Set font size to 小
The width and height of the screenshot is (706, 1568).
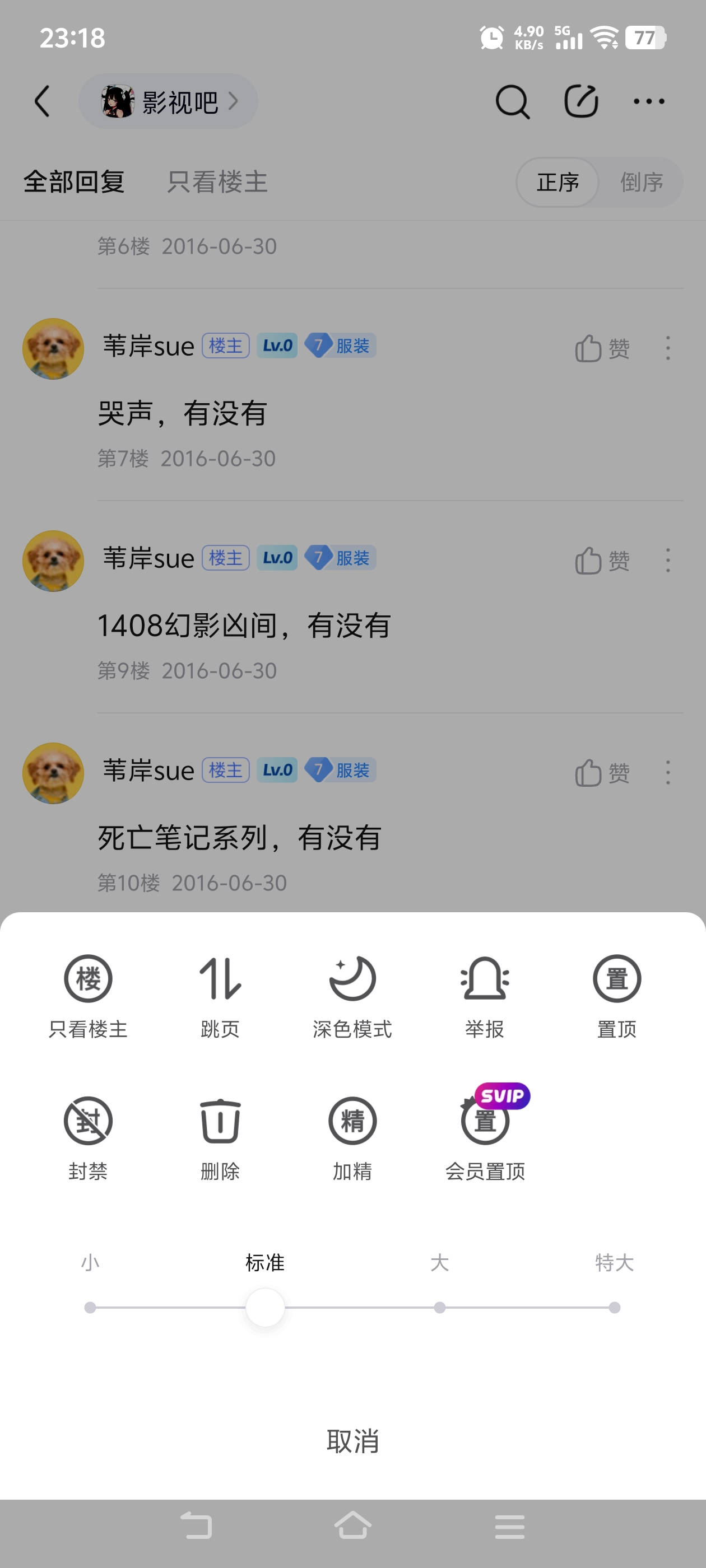point(90,1307)
